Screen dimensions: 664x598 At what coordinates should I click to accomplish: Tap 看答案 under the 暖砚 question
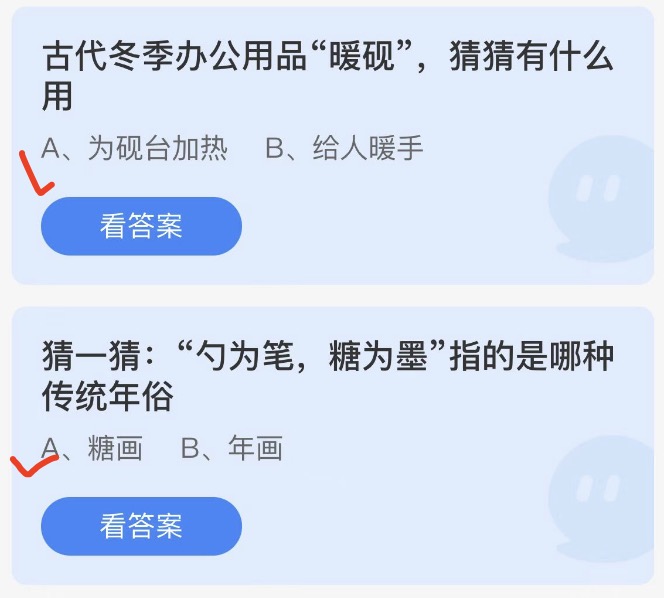tap(141, 226)
